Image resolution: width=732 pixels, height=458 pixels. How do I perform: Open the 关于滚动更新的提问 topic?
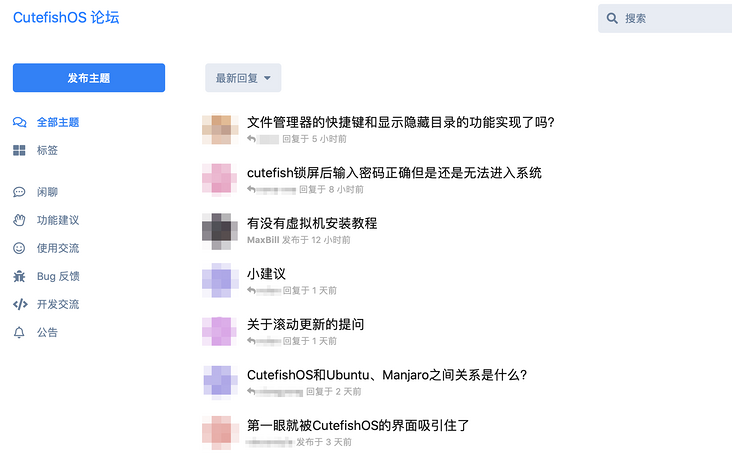pos(305,324)
